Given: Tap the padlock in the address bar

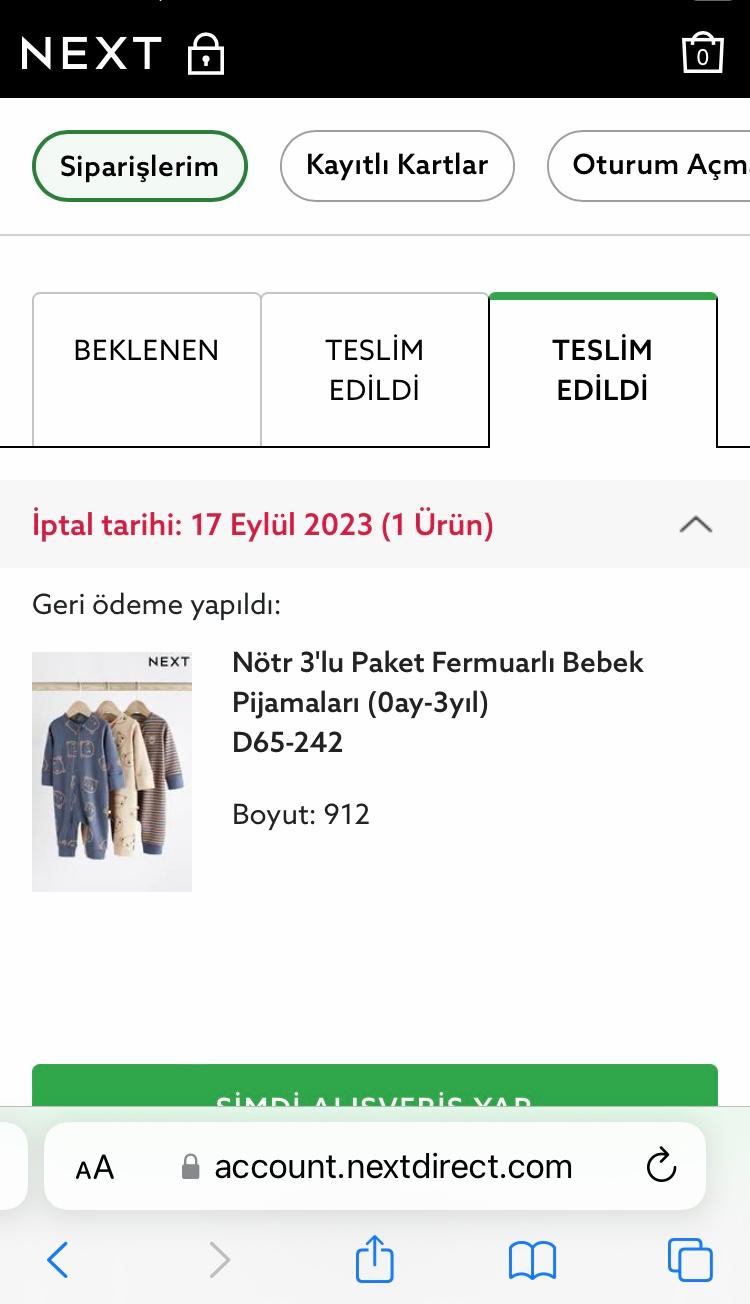Looking at the screenshot, I should 189,1165.
